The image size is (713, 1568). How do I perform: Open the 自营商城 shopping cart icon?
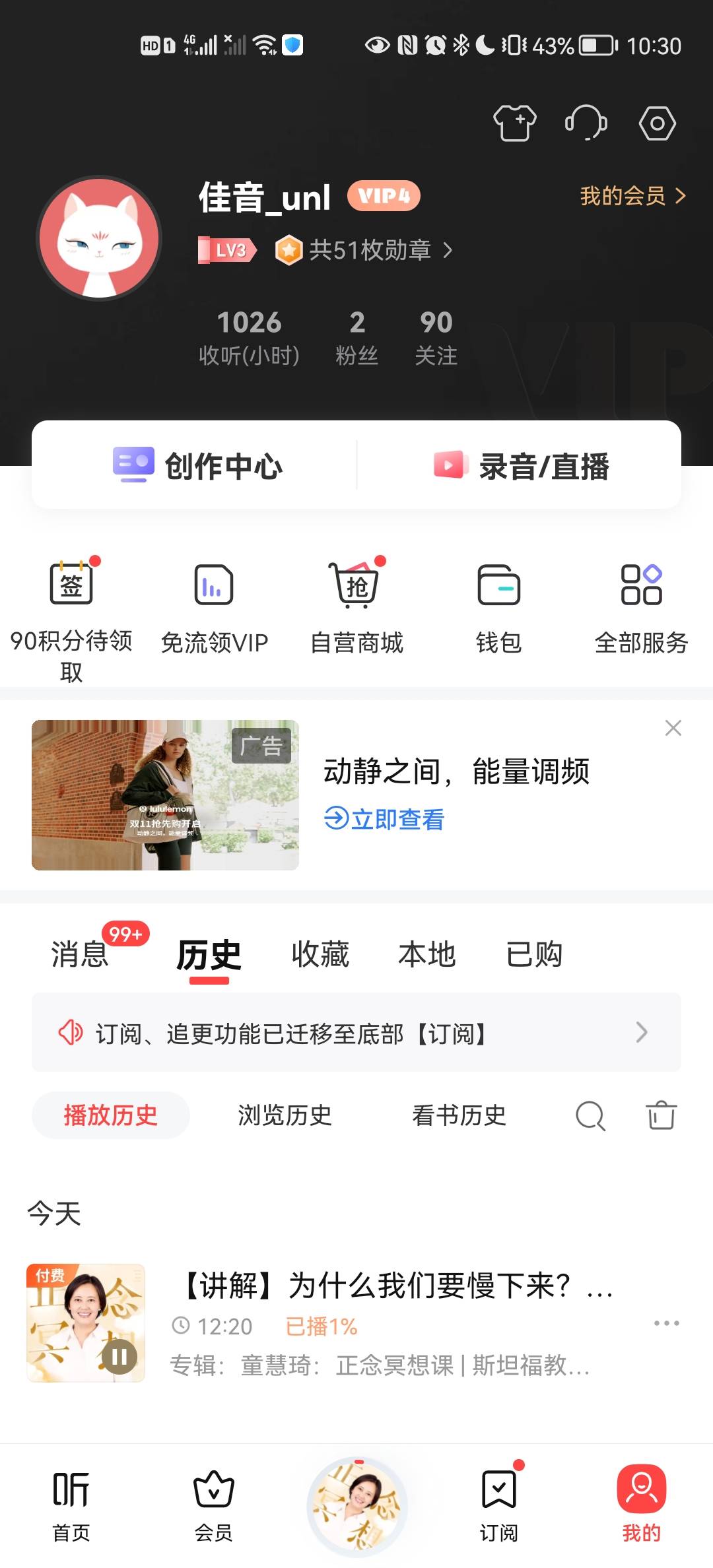[x=357, y=585]
